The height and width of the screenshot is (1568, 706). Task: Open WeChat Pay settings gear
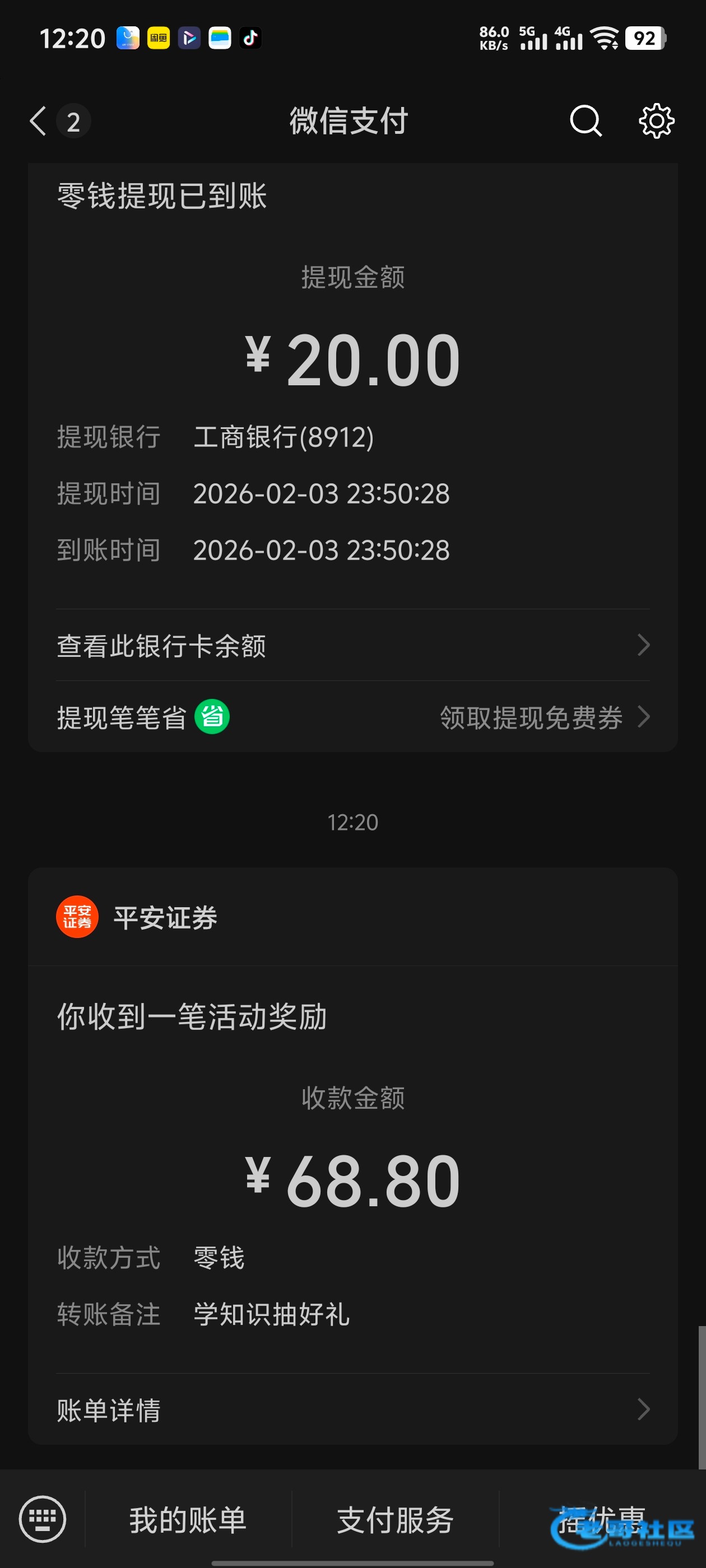coord(656,121)
